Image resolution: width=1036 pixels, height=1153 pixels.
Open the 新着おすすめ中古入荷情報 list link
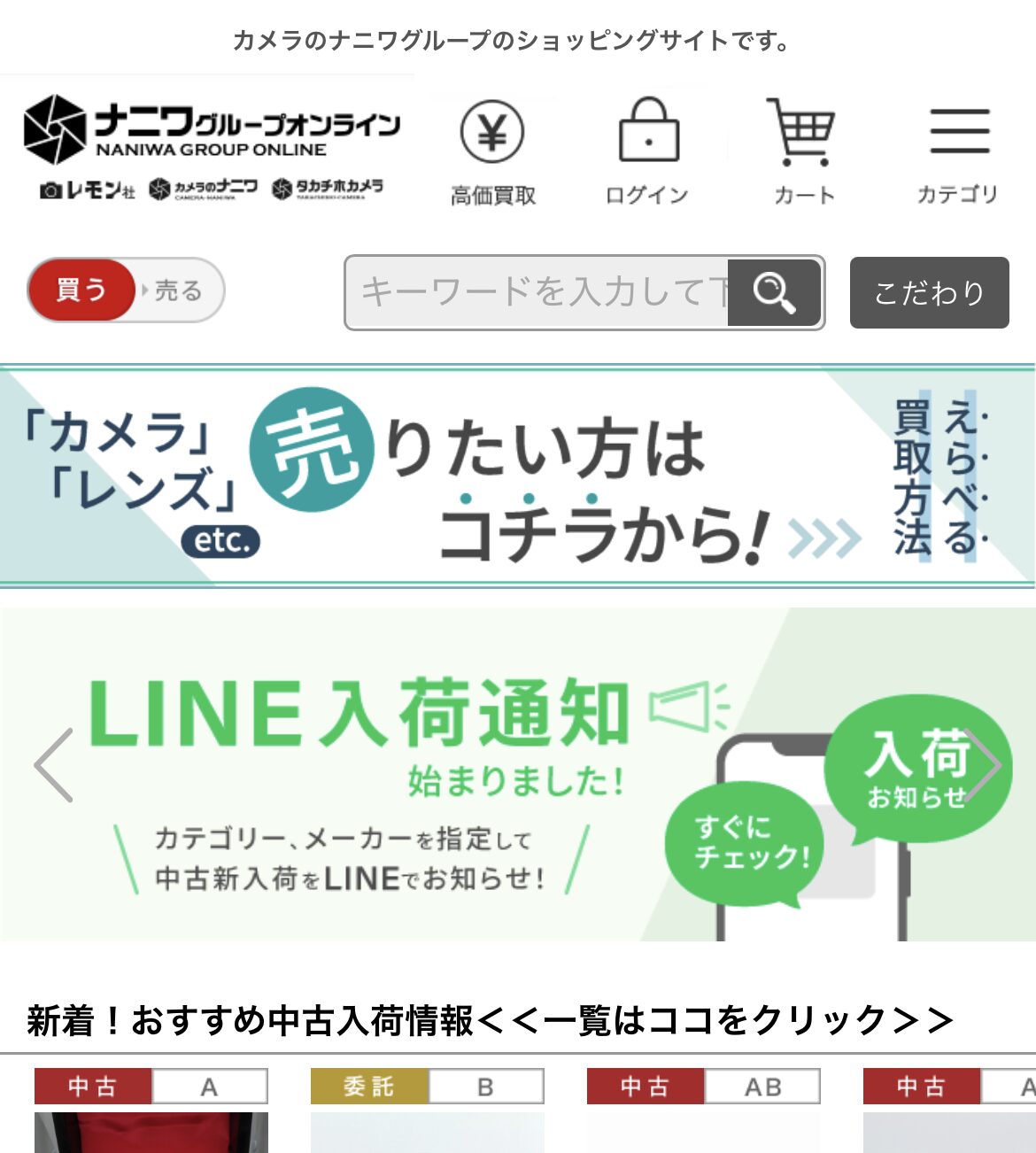pyautogui.click(x=490, y=1020)
